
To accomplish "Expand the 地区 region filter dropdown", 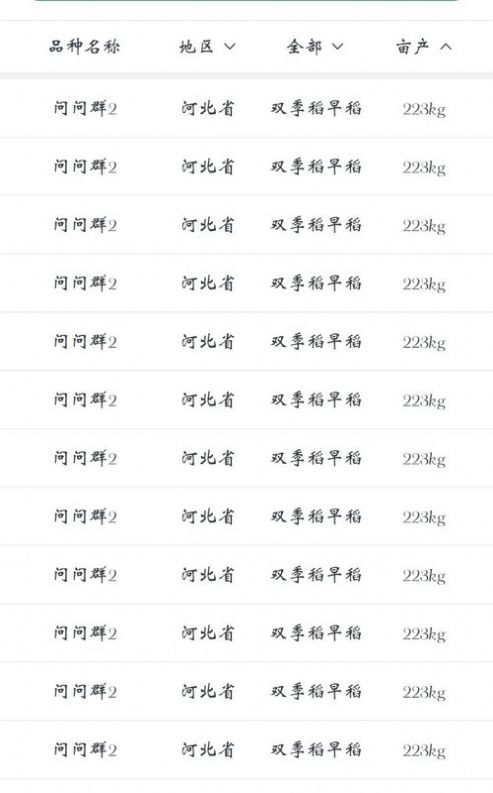I will pos(207,47).
